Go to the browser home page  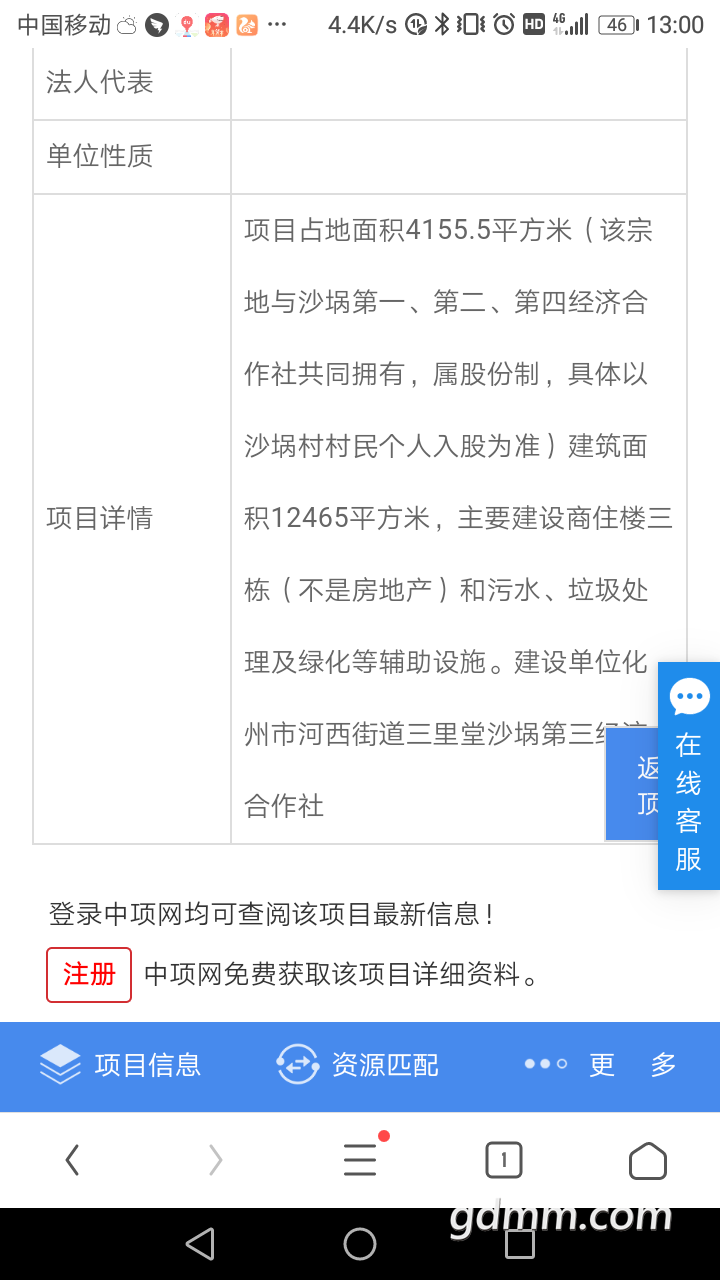pyautogui.click(x=648, y=1160)
